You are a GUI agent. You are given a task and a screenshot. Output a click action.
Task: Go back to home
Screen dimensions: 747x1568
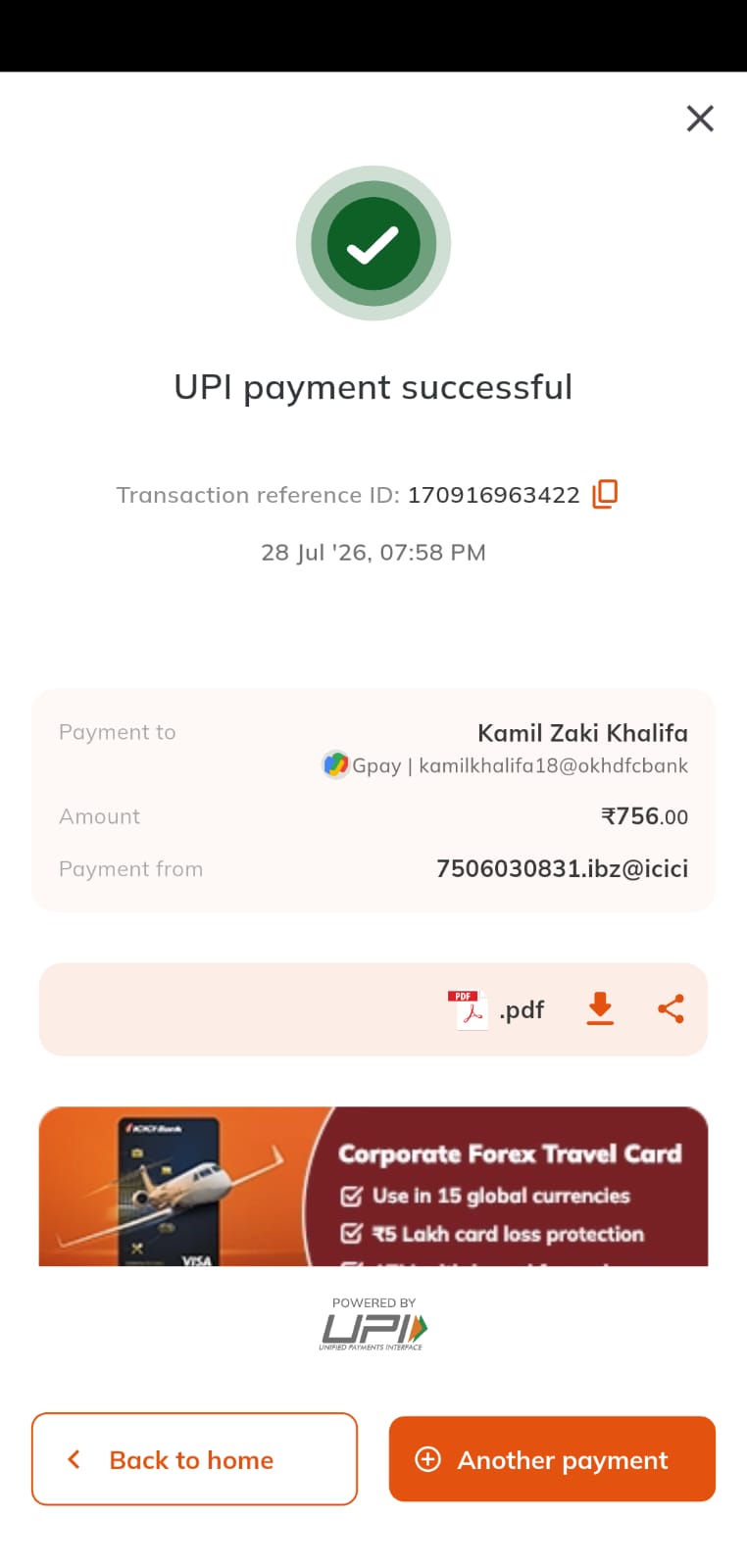click(x=194, y=1459)
